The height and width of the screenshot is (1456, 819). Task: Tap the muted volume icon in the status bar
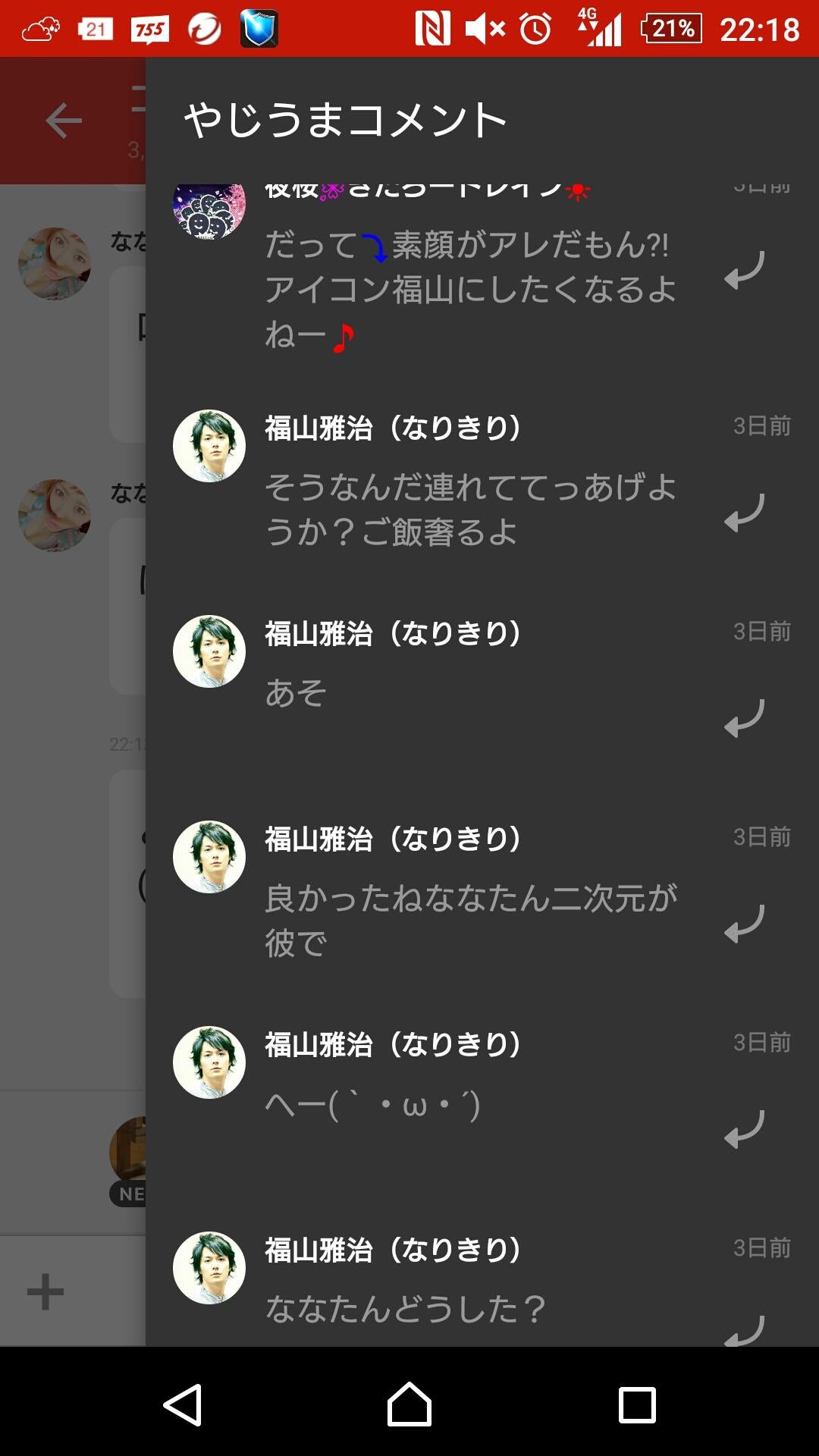pyautogui.click(x=485, y=27)
